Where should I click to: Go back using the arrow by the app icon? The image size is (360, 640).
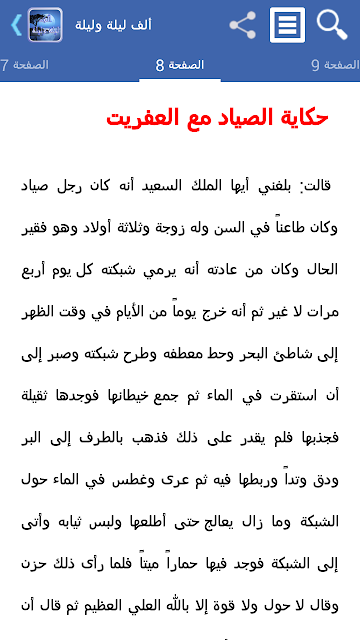coord(16,25)
